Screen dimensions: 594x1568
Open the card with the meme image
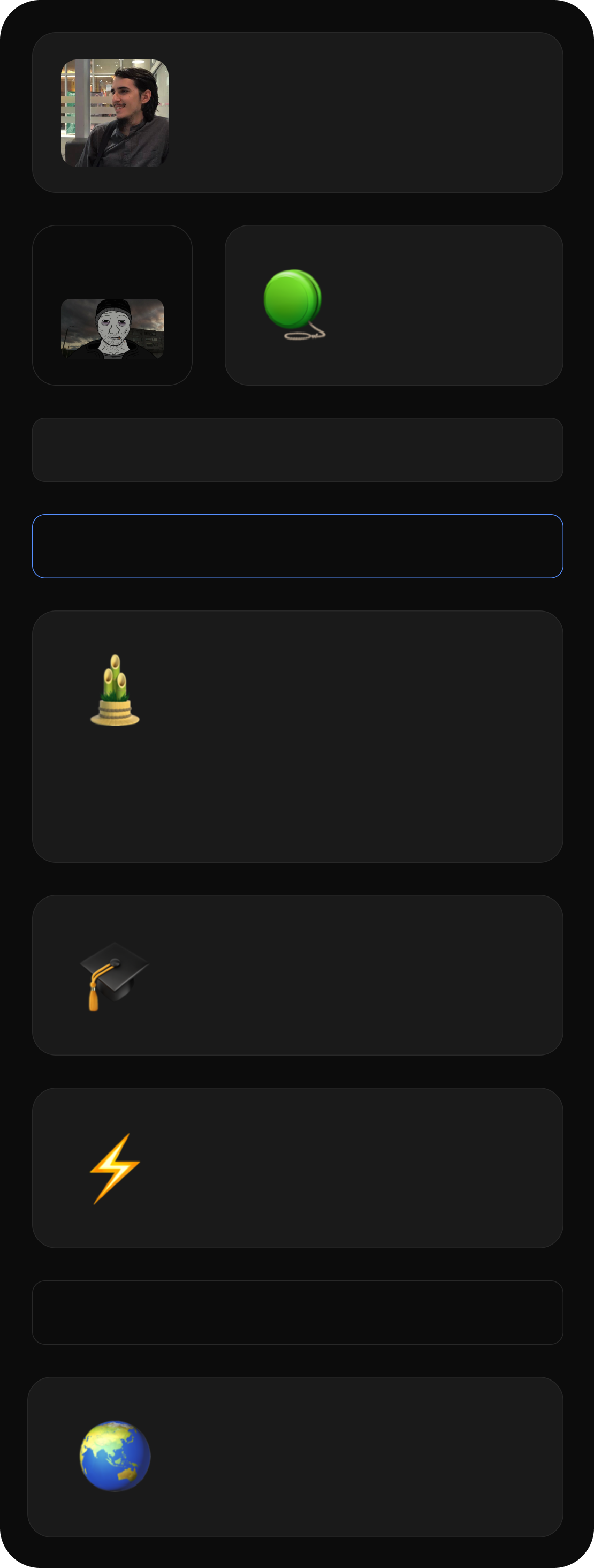[112, 305]
